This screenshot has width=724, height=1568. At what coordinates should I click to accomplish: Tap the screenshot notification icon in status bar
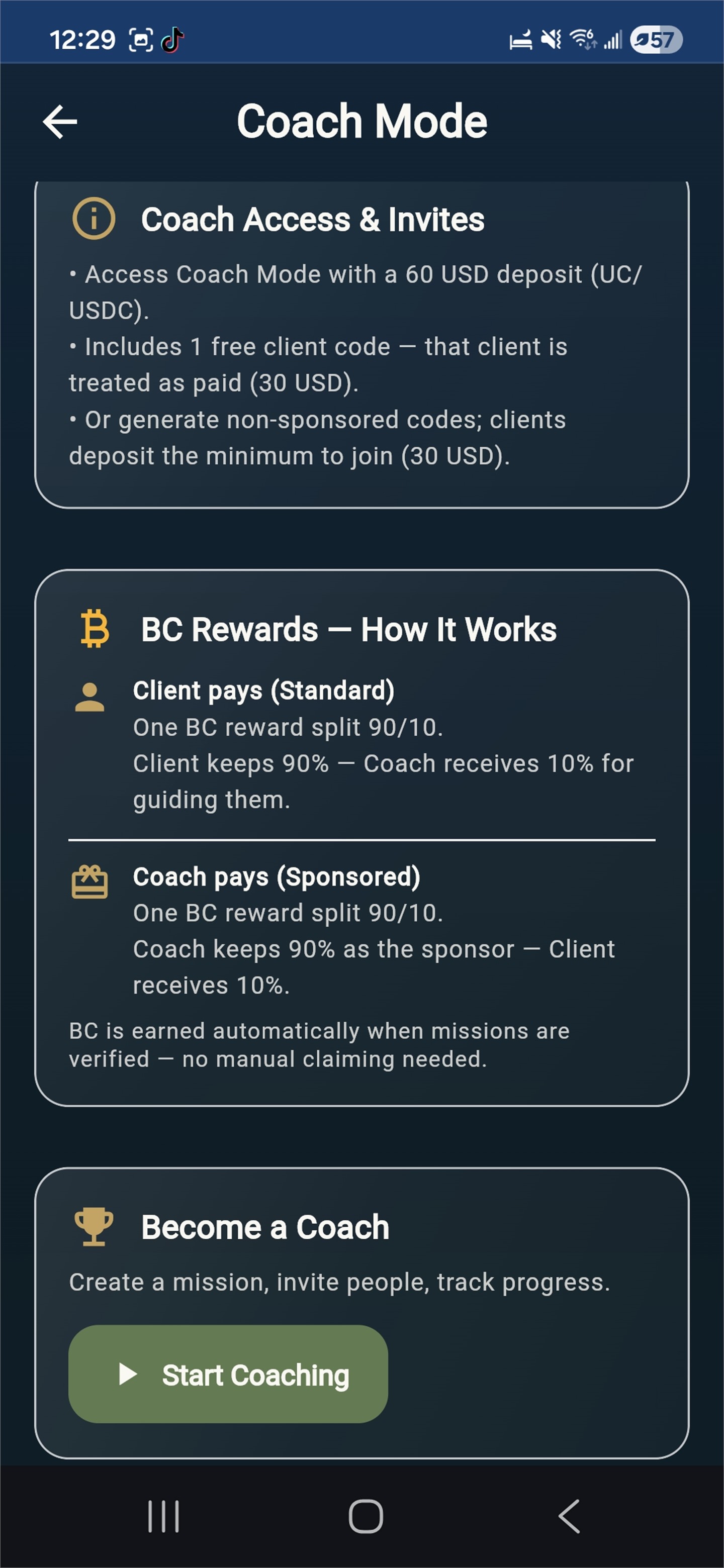pos(140,39)
